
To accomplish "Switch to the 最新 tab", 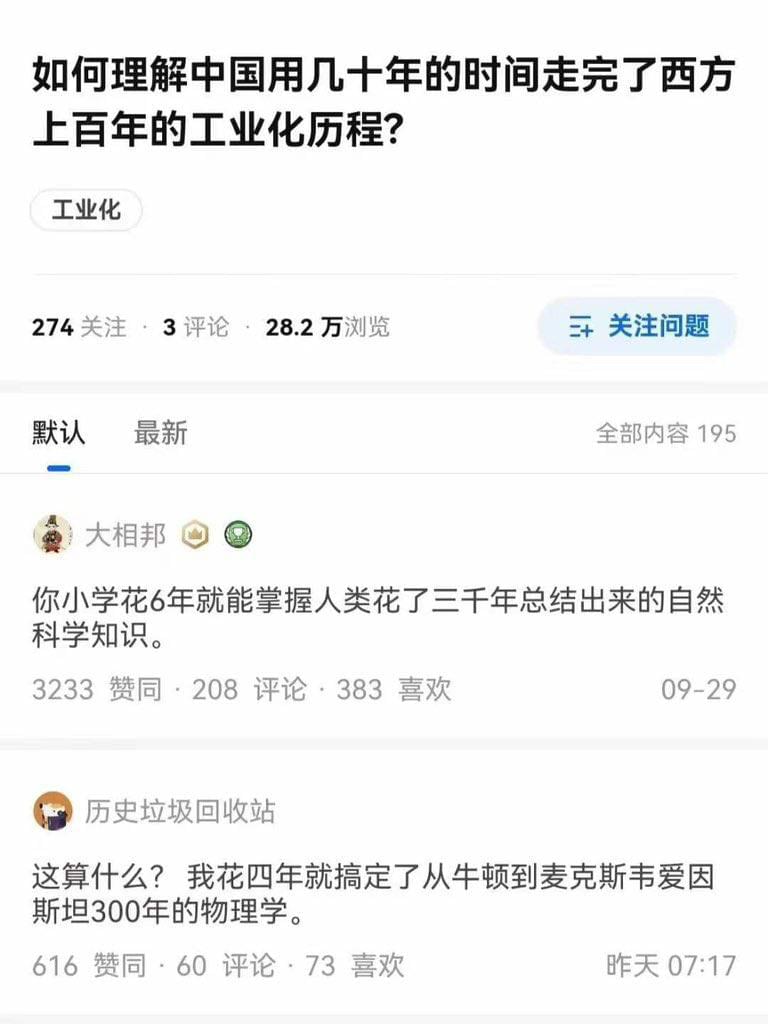I will [x=160, y=433].
